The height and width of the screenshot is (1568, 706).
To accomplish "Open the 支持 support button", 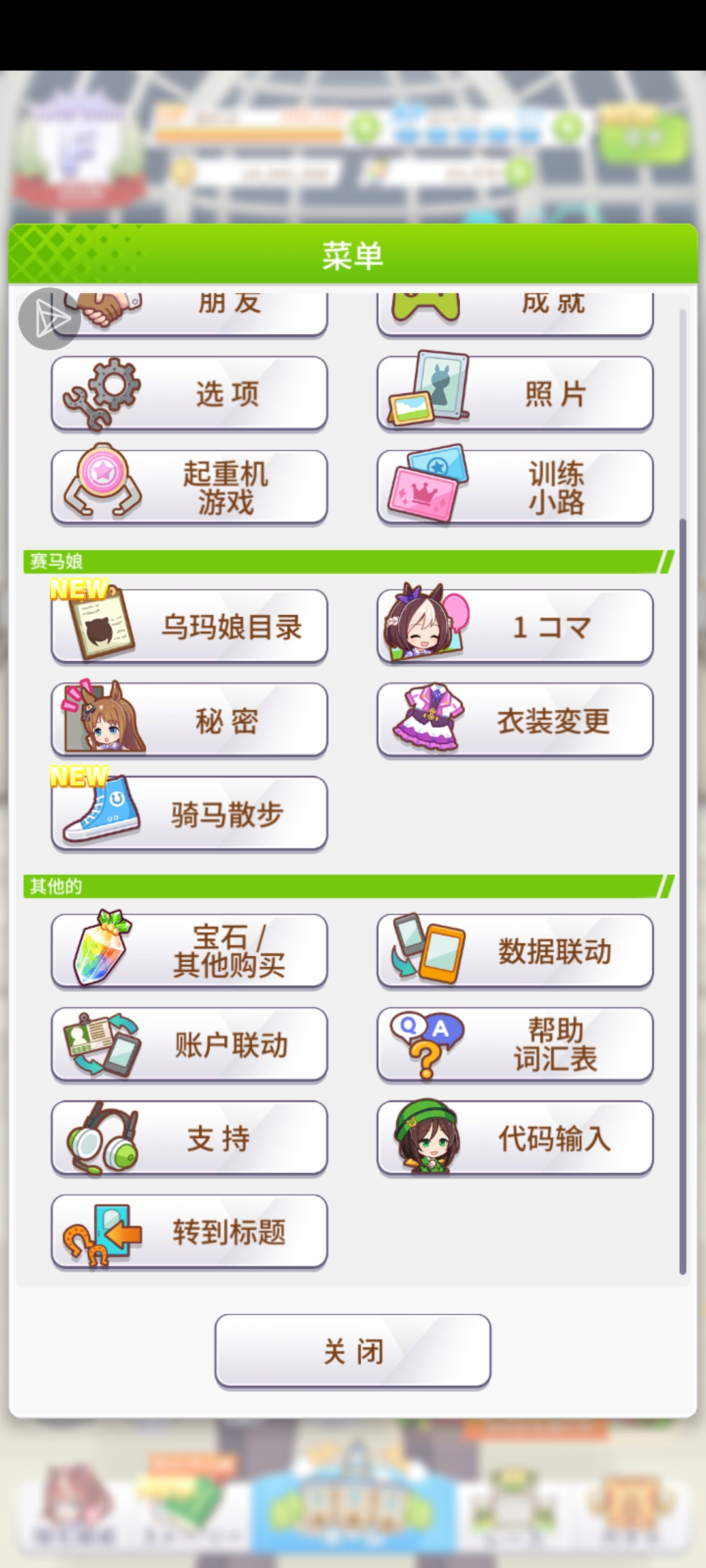I will [189, 1138].
